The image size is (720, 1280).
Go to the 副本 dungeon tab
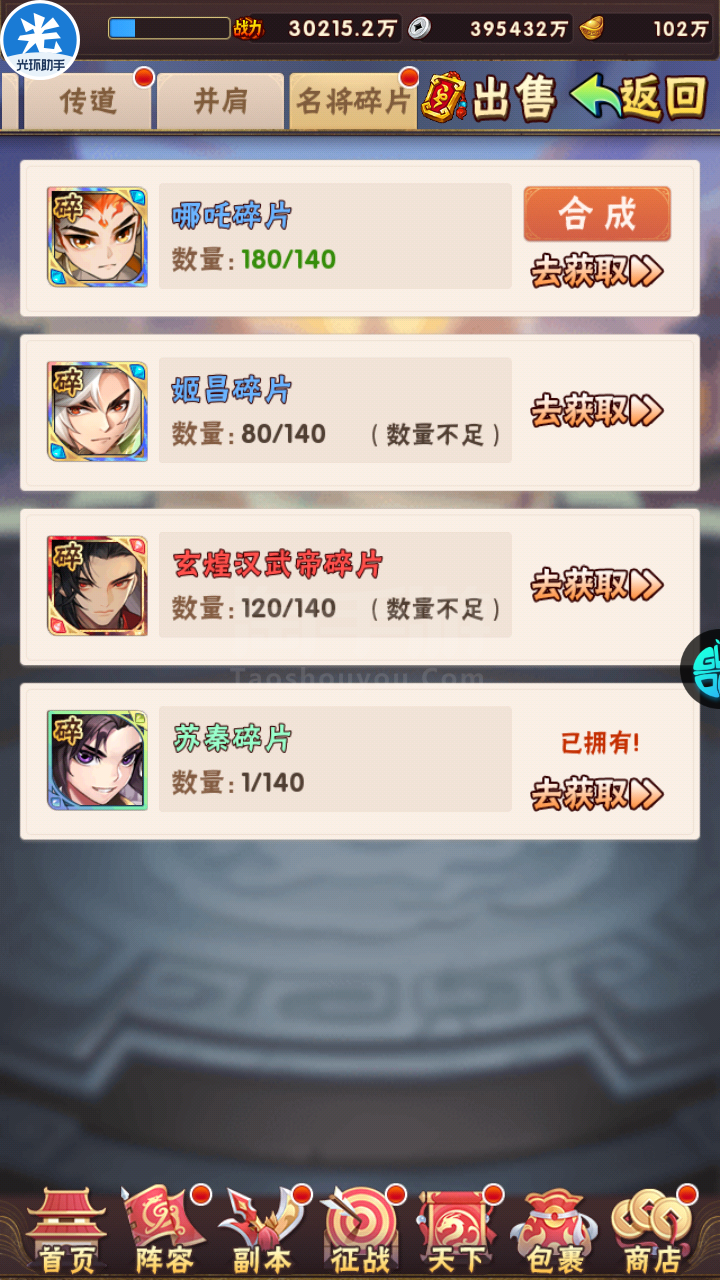262,1232
